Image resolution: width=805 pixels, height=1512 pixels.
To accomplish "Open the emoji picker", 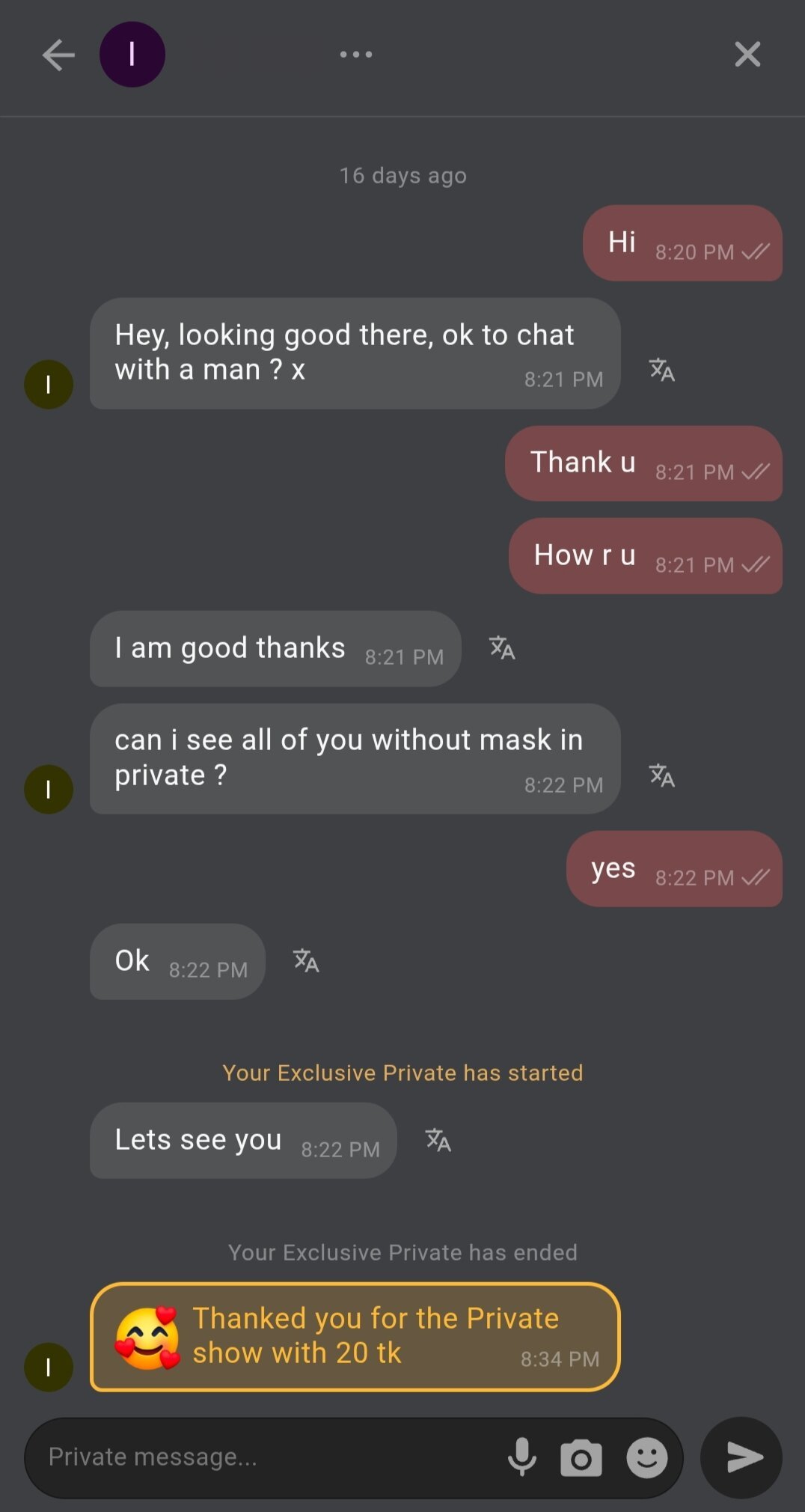I will pos(646,1457).
